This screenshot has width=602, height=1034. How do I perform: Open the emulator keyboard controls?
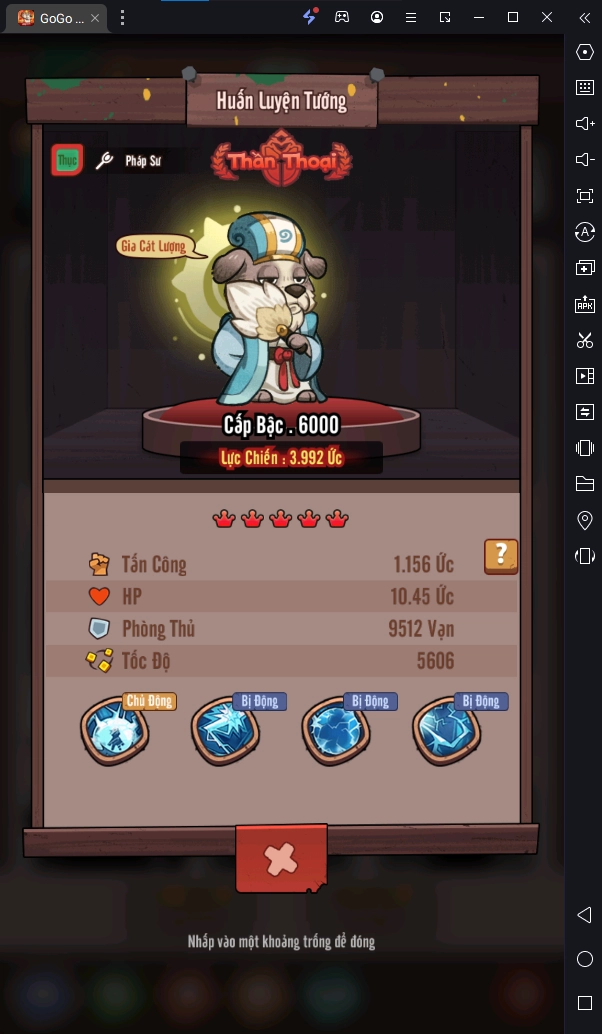[585, 88]
